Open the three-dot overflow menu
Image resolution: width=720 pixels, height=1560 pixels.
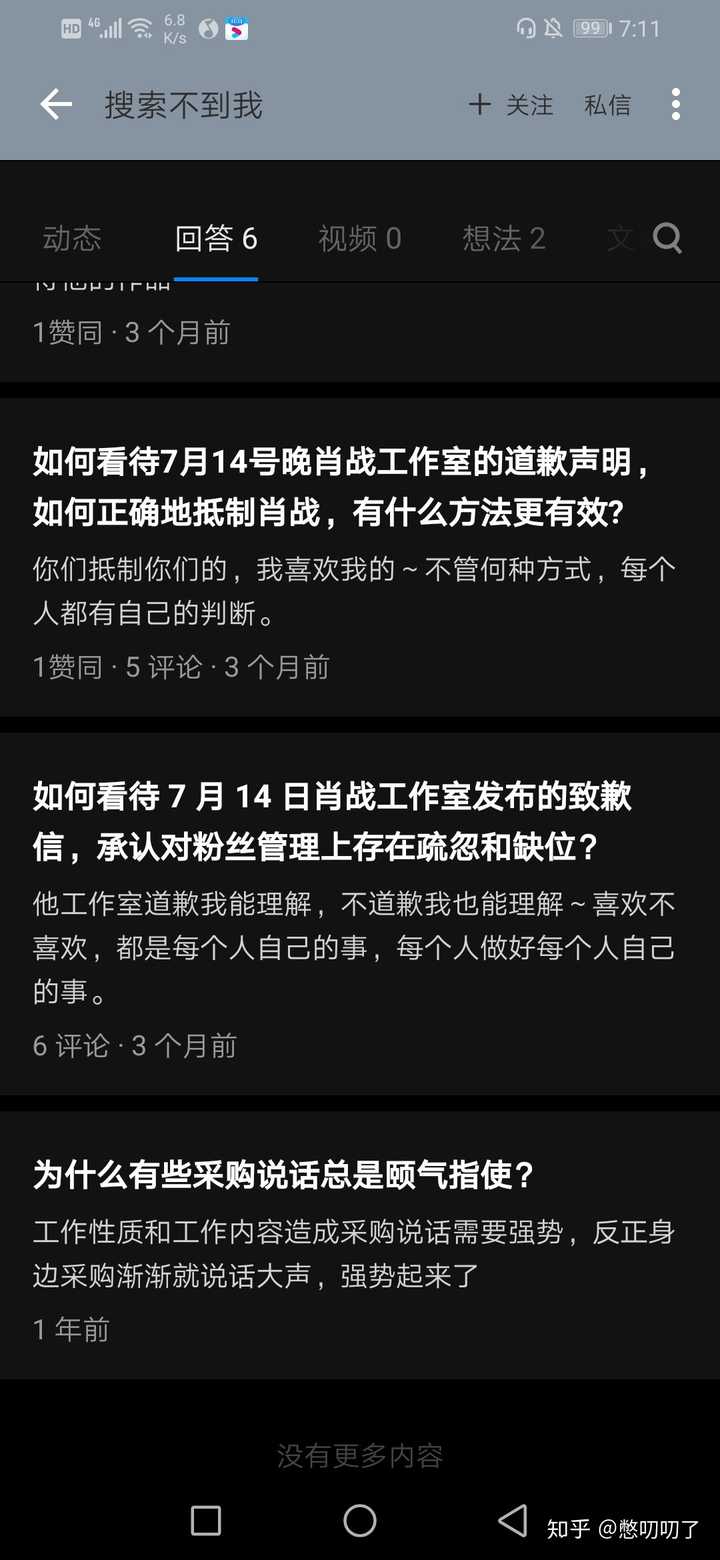click(x=675, y=104)
